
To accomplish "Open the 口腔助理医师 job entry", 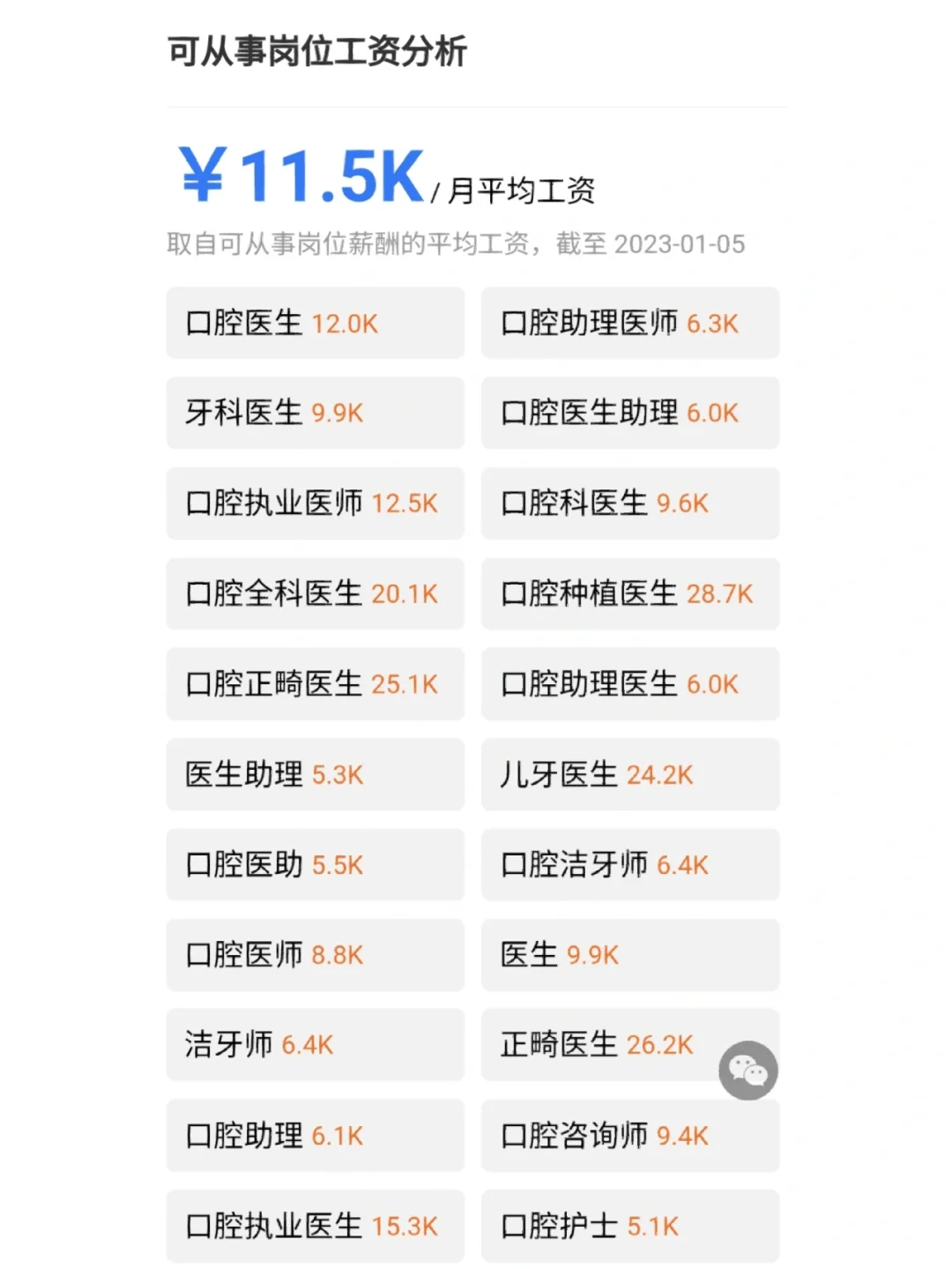I will (629, 323).
